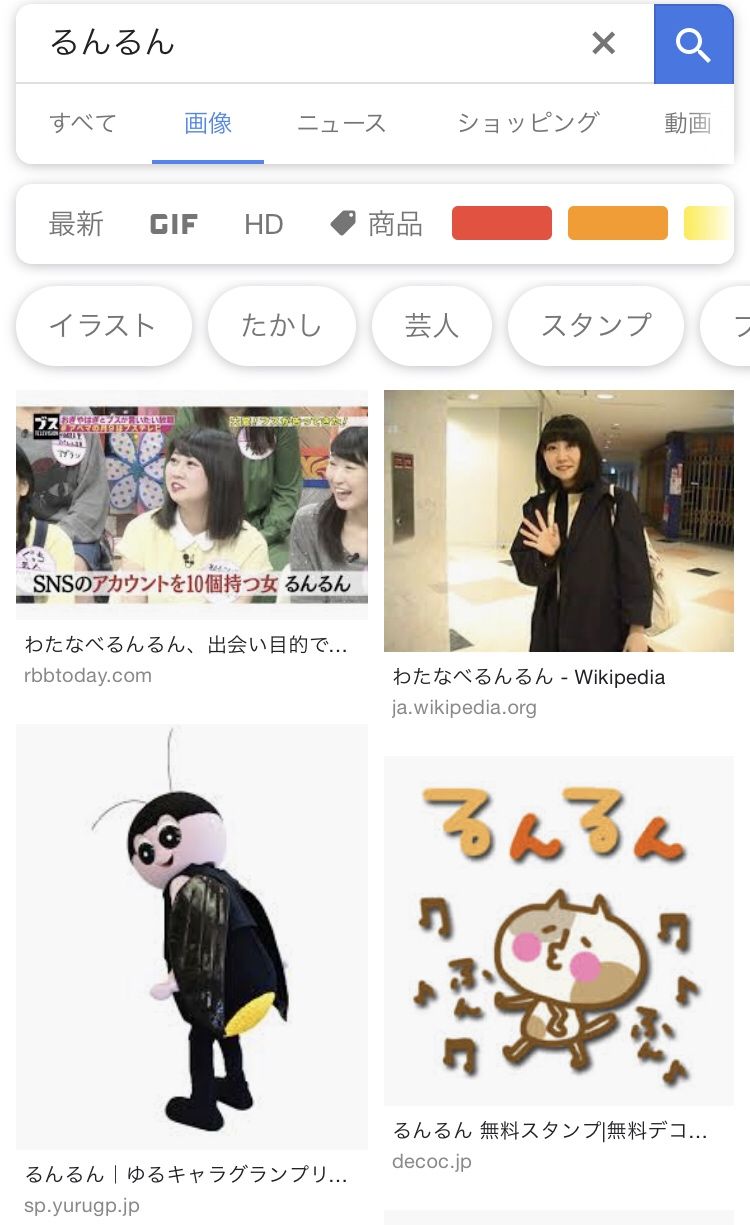Screen dimensions: 750x1225
Task: Clear the search query text
Action: [603, 43]
